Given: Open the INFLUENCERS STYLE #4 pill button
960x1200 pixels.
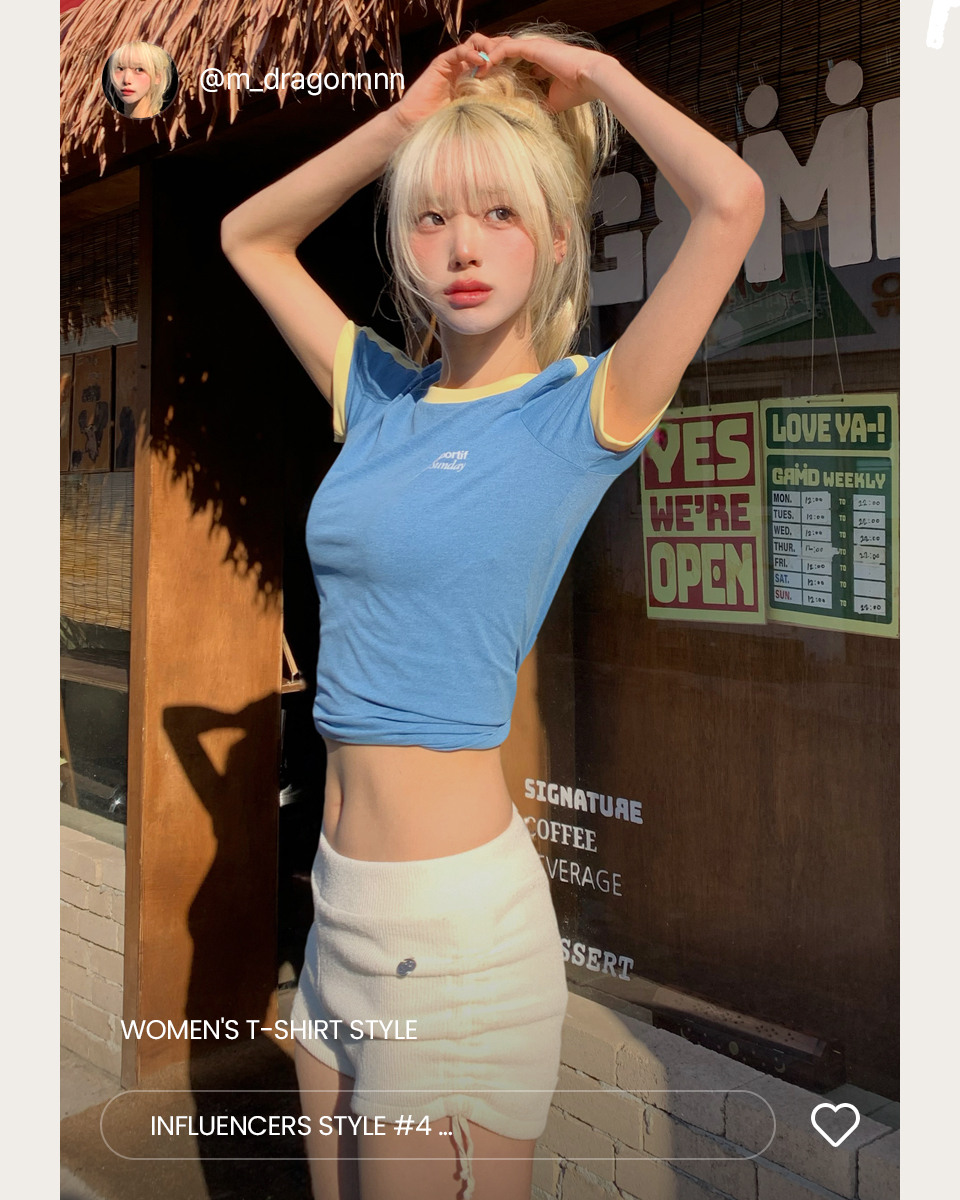Looking at the screenshot, I should click(x=438, y=1125).
